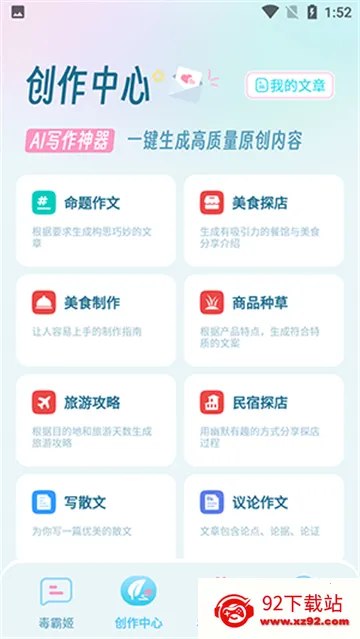The image size is (360, 639).
Task: Open the 旅游攻略 generator
Action: tap(96, 420)
